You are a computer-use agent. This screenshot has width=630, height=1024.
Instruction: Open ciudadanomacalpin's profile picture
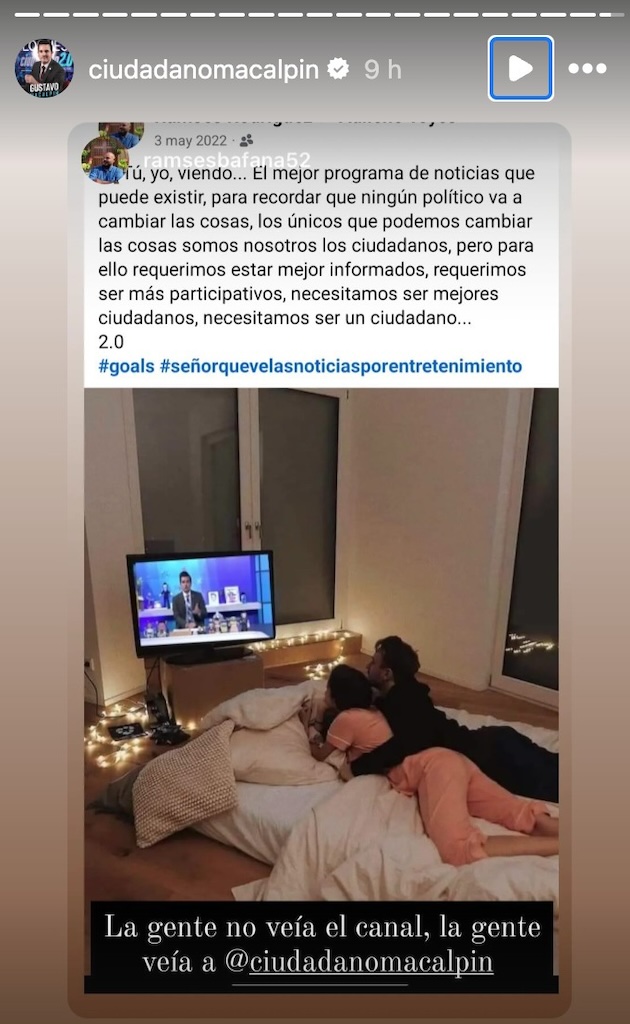[x=44, y=68]
